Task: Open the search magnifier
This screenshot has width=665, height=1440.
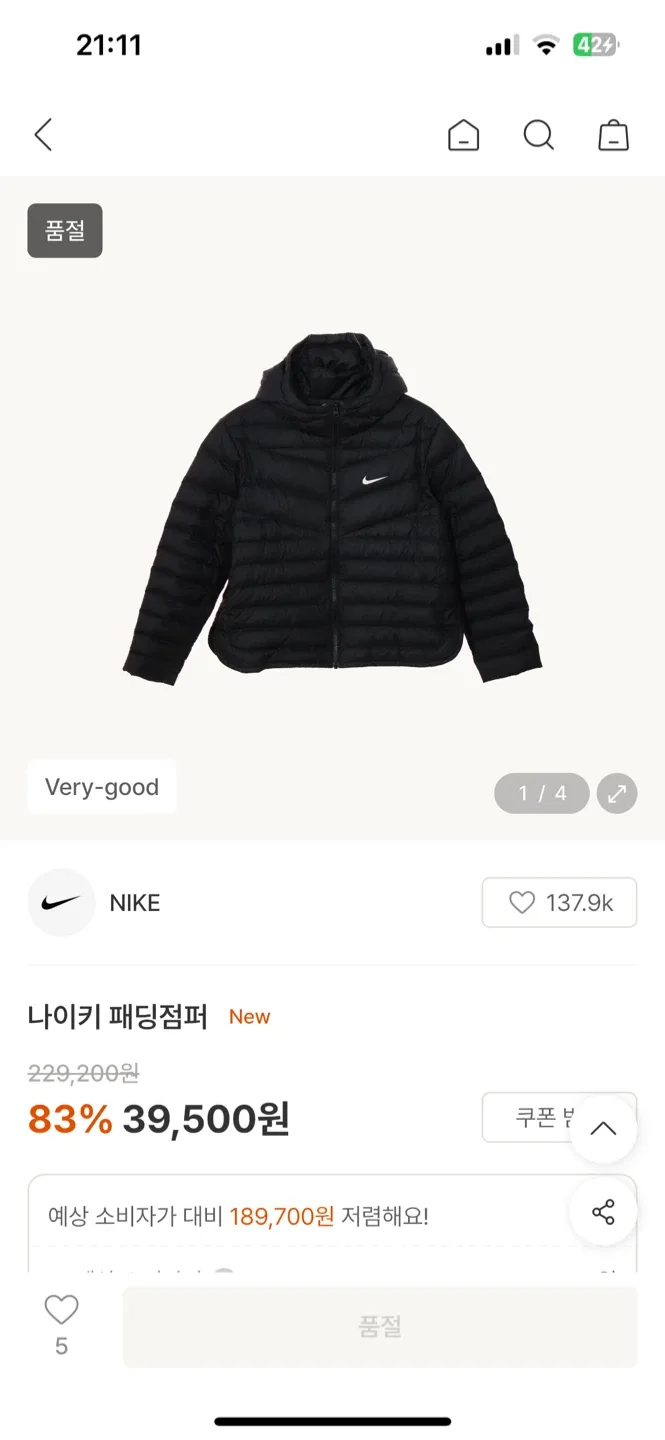Action: coord(538,135)
